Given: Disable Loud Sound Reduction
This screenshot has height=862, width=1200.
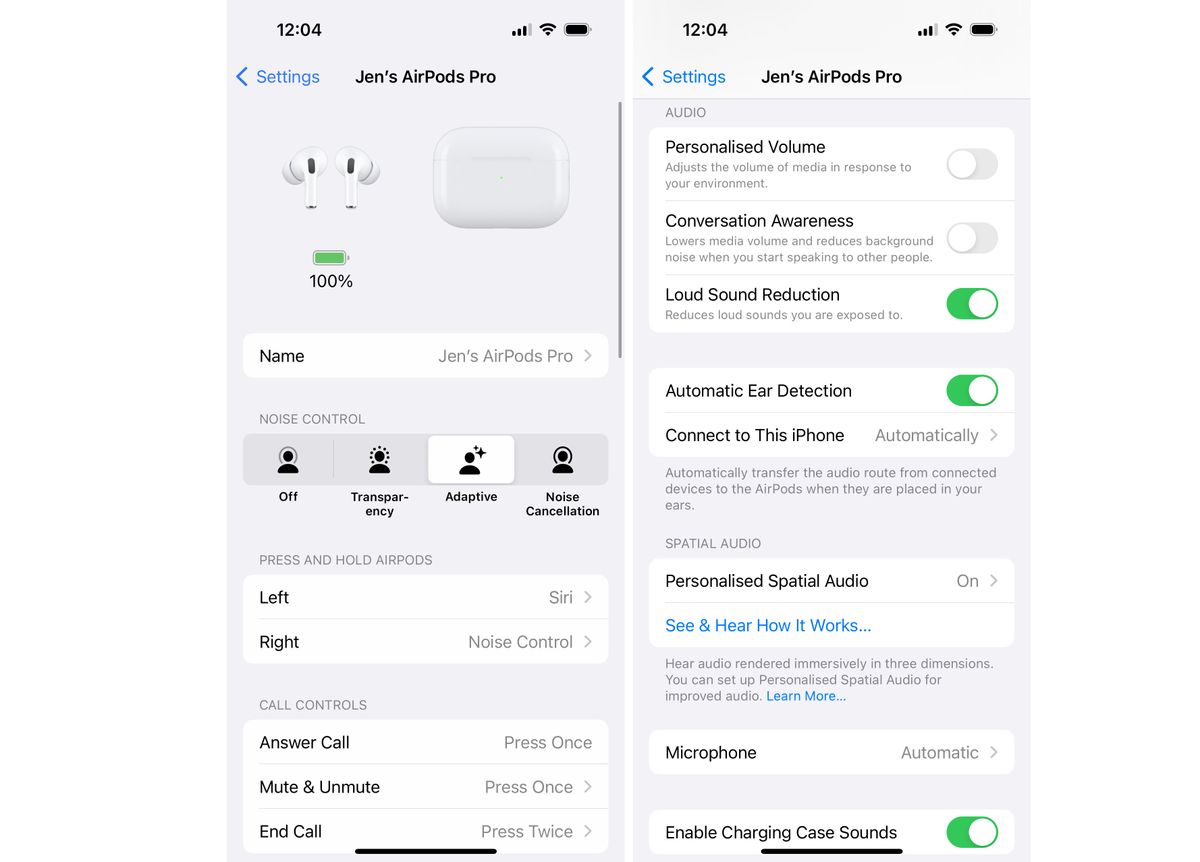Looking at the screenshot, I should (x=971, y=304).
